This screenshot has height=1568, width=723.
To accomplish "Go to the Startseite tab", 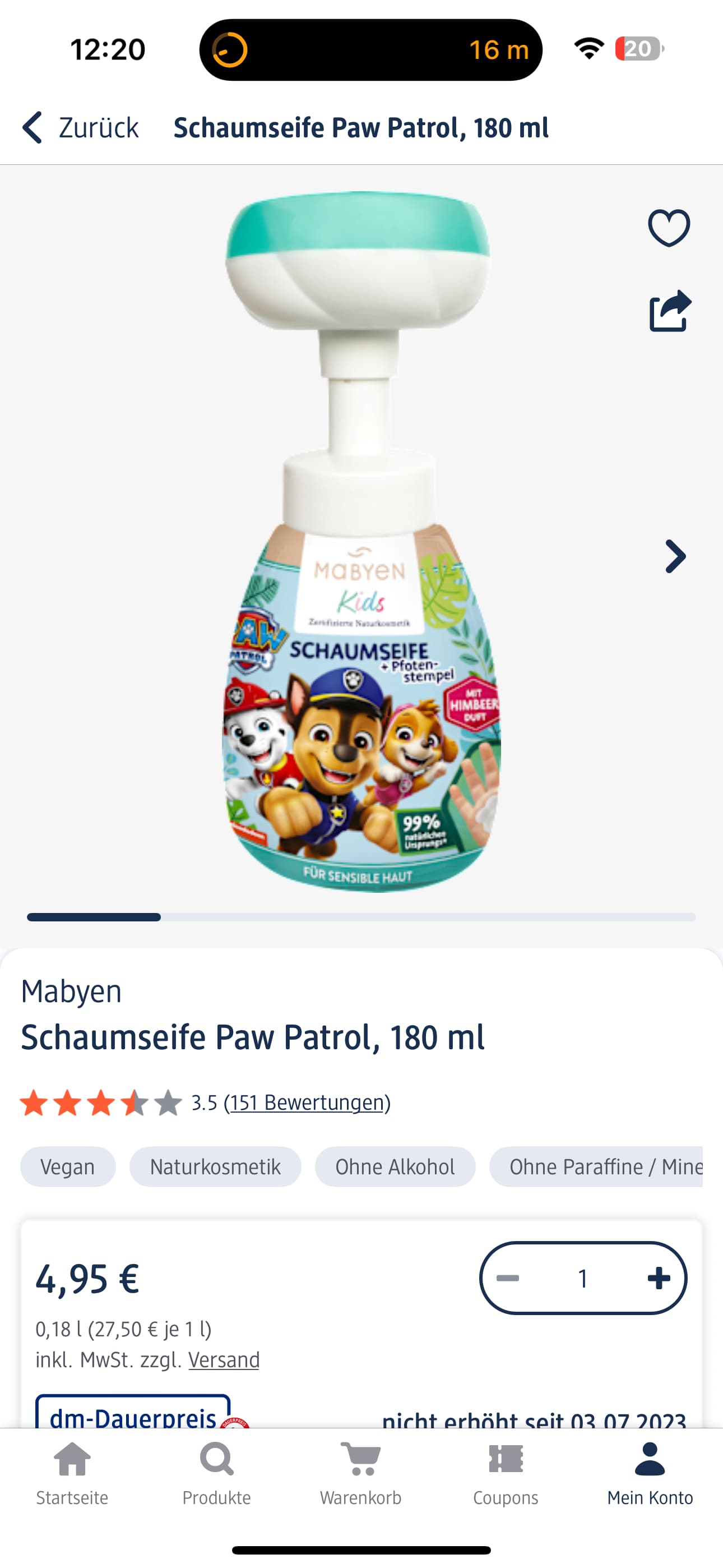I will coord(72,1473).
